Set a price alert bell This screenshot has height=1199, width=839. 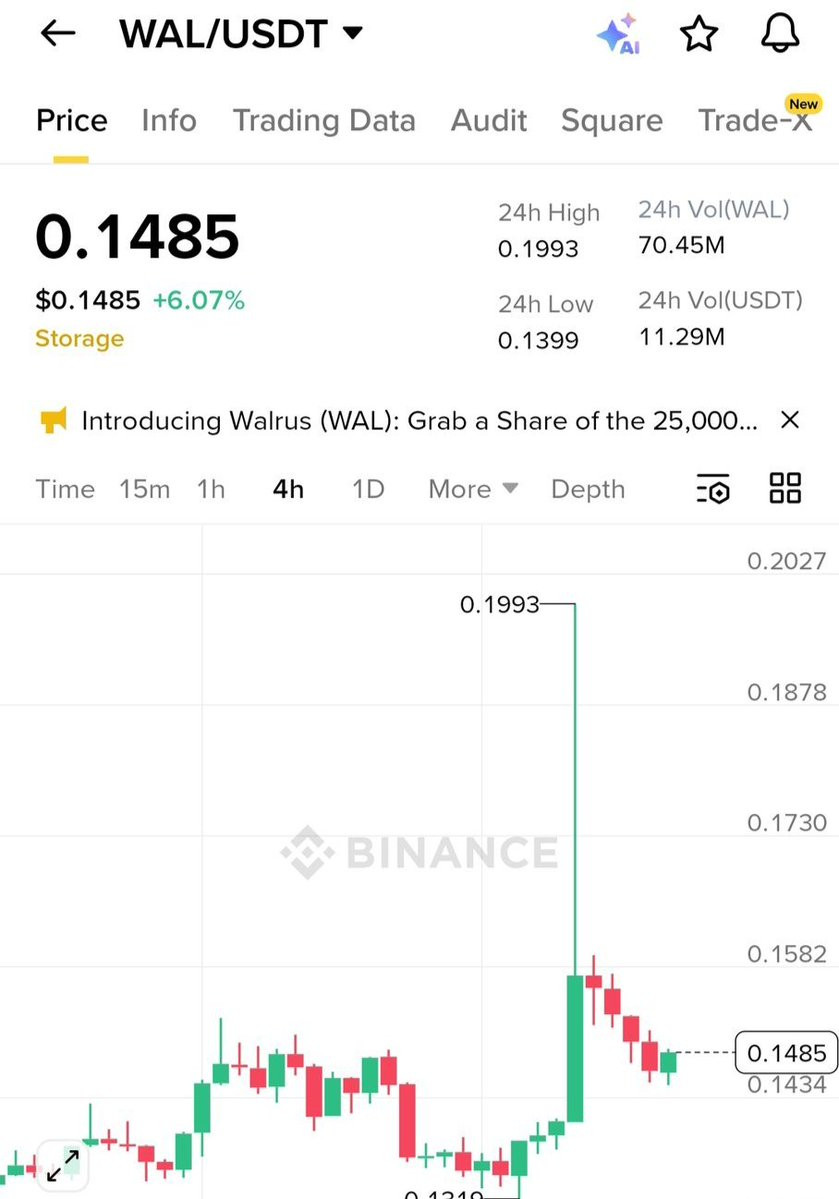coord(781,34)
